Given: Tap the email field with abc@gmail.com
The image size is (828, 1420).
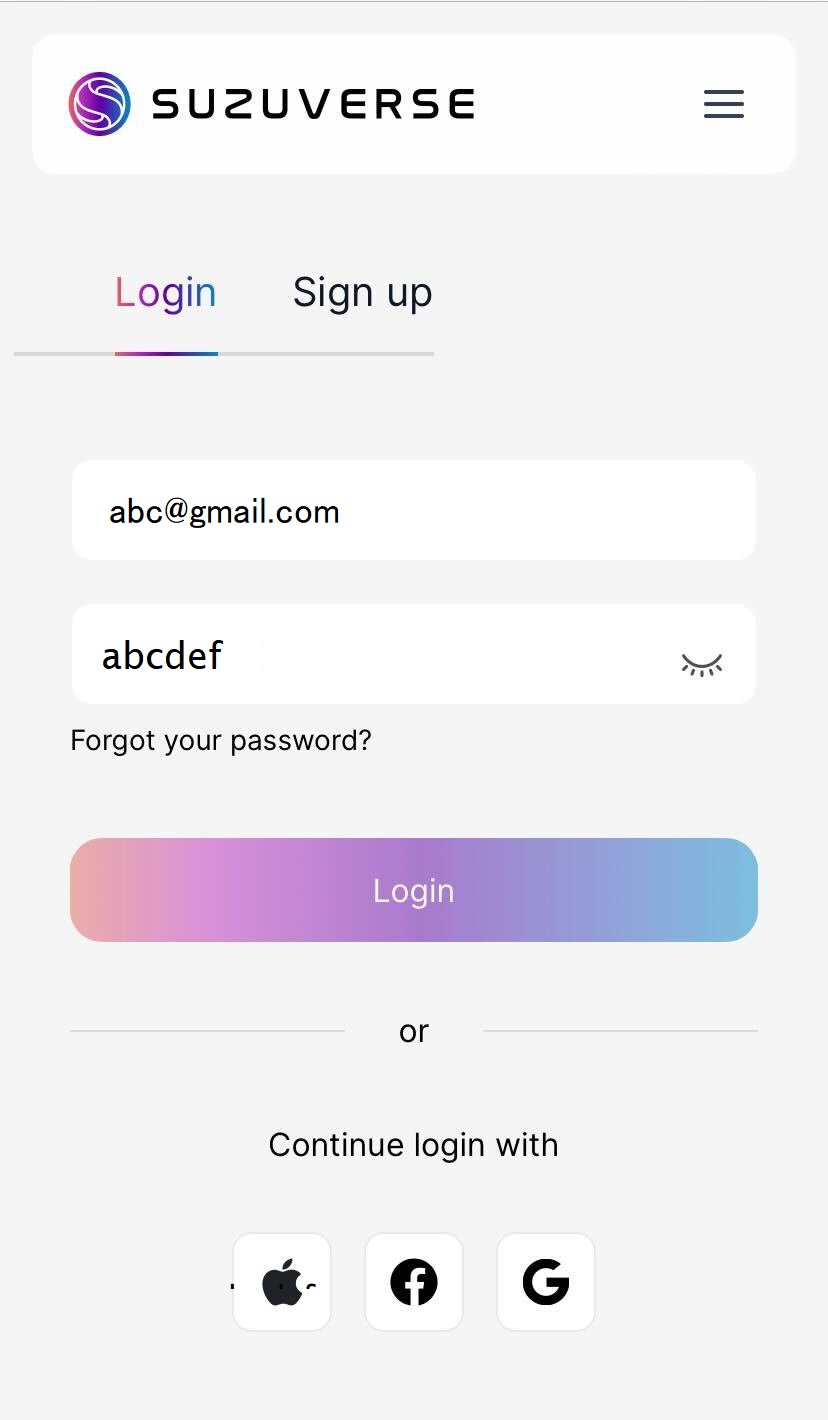Looking at the screenshot, I should click(413, 511).
